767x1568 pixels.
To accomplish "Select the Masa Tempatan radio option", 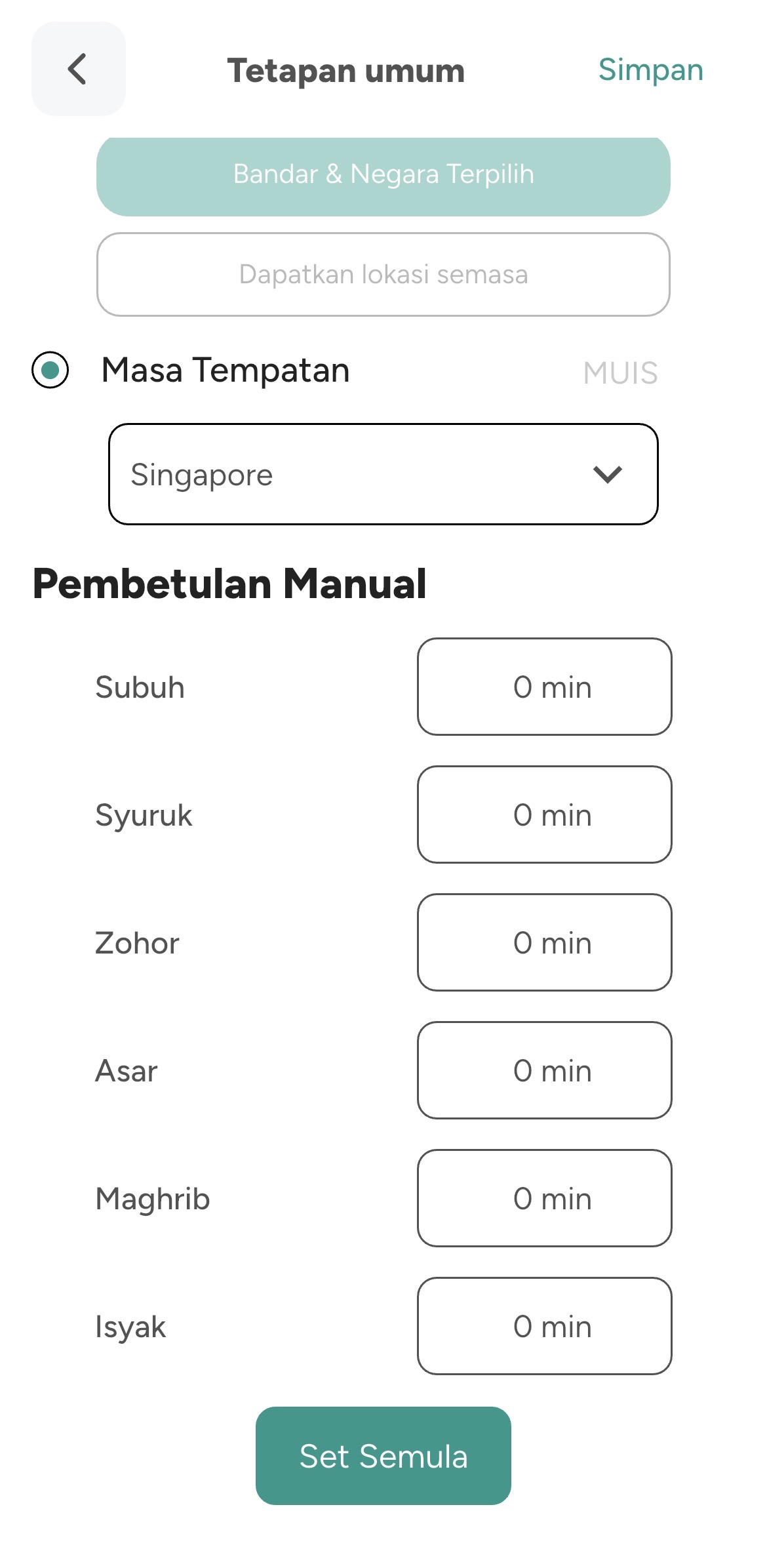I will [x=50, y=370].
